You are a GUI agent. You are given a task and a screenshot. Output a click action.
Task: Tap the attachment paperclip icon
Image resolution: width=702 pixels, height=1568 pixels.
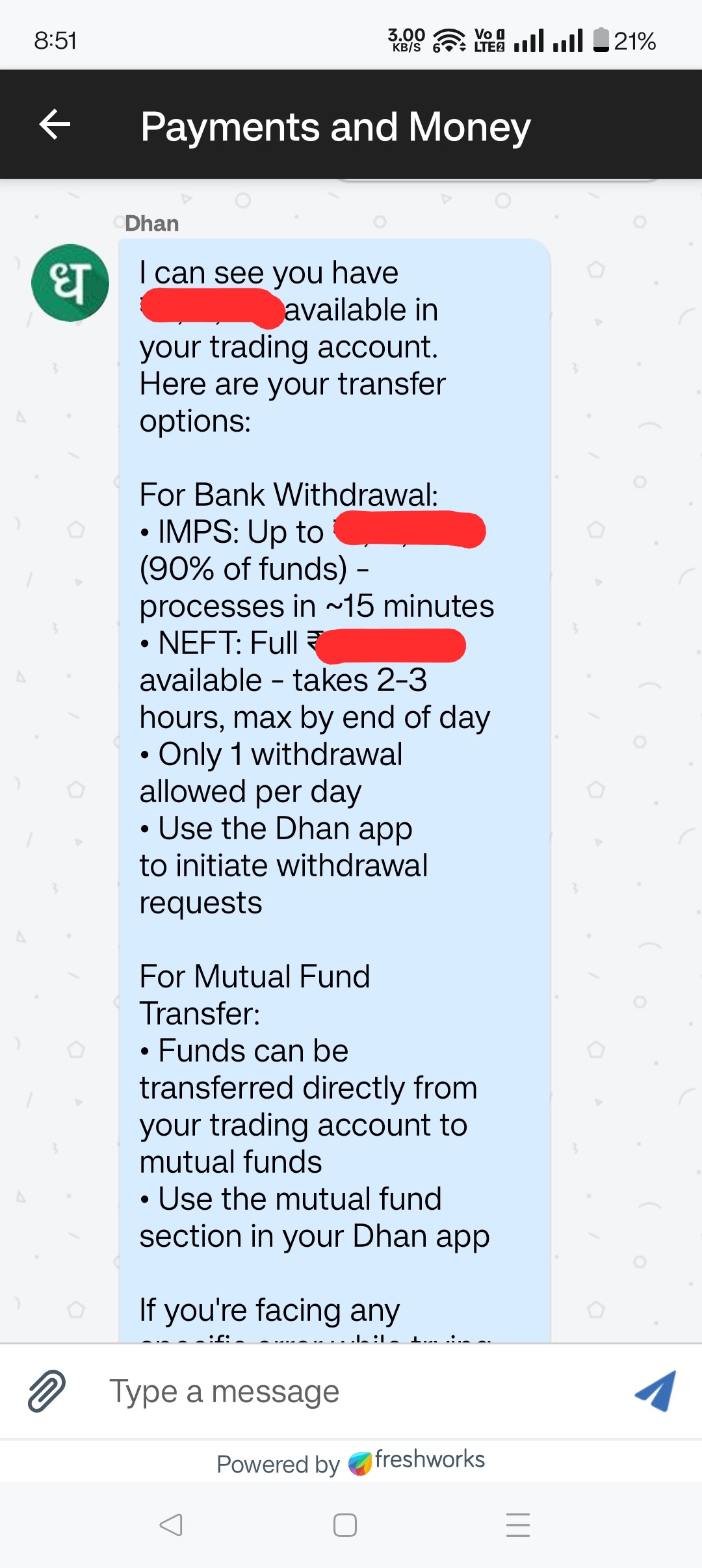point(47,1391)
